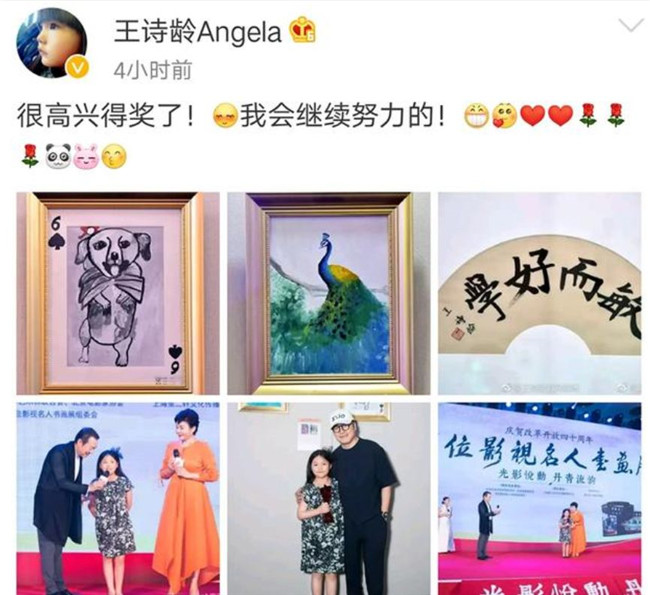Enlarge the photo with the orange-dress host

click(x=116, y=498)
